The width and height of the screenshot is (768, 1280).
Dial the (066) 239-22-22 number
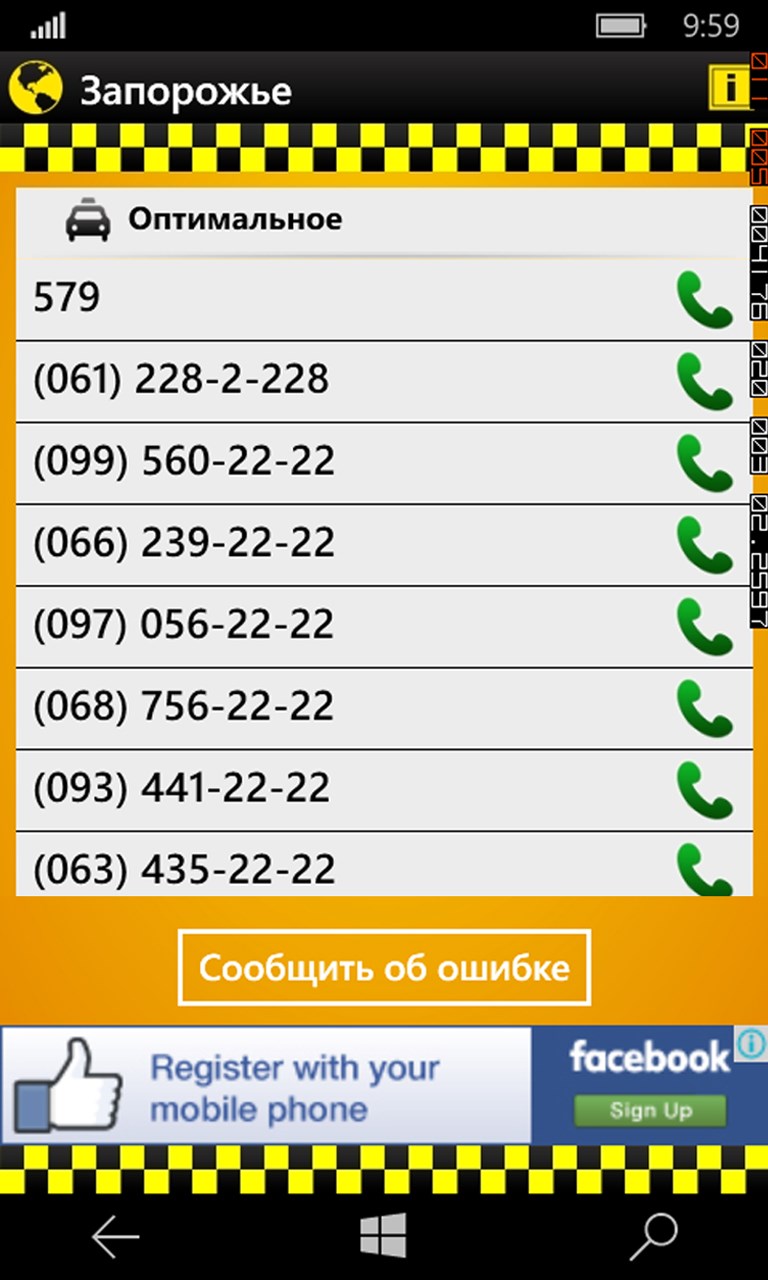[705, 545]
